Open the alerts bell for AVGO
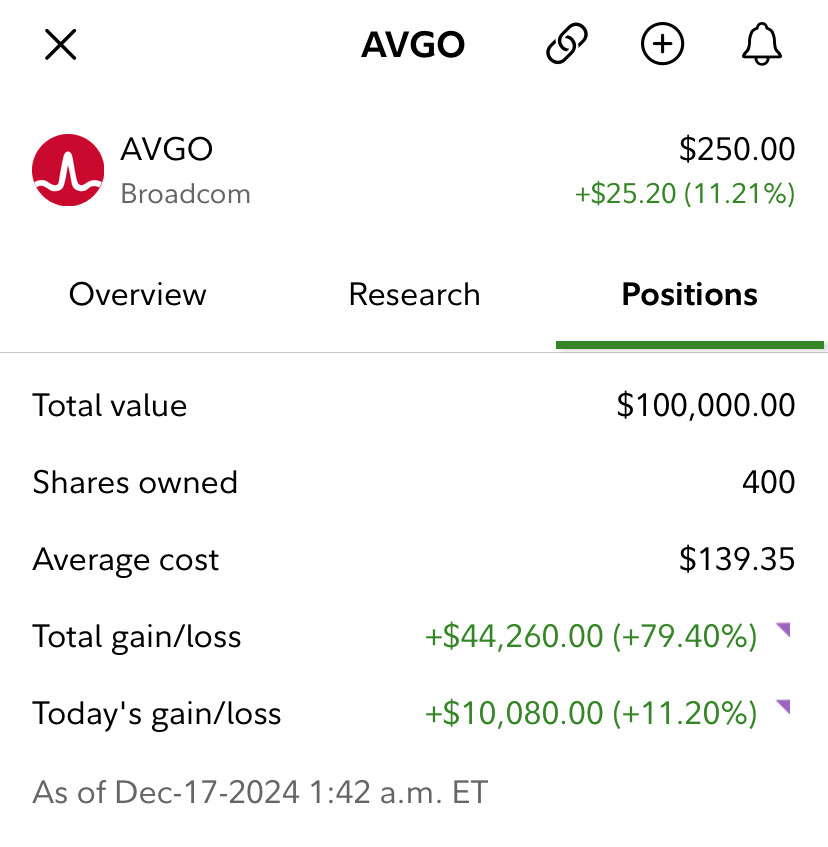 click(x=761, y=45)
